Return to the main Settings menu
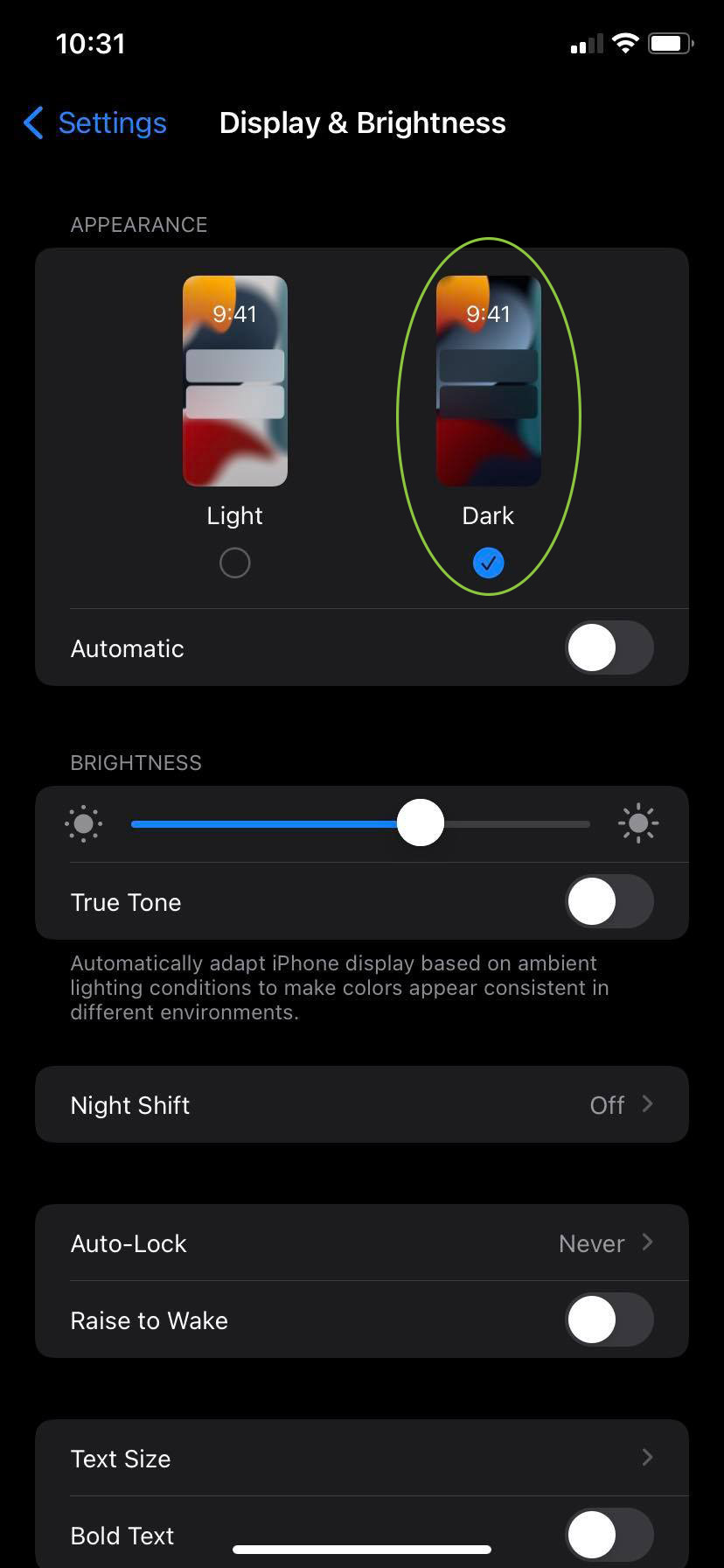The image size is (724, 1568). tap(111, 123)
